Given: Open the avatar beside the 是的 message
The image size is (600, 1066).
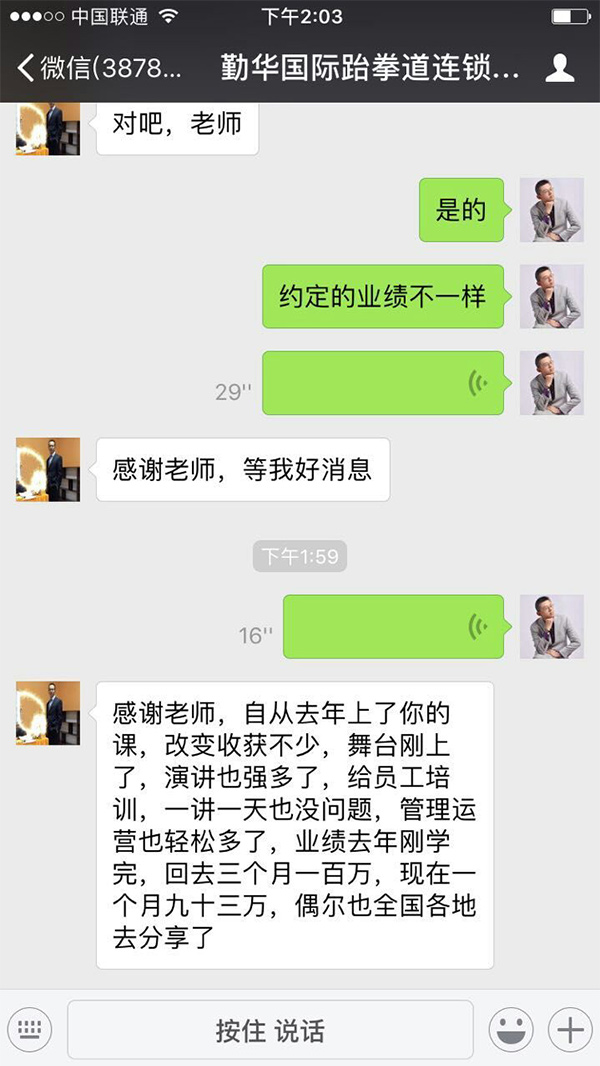Looking at the screenshot, I should [551, 210].
